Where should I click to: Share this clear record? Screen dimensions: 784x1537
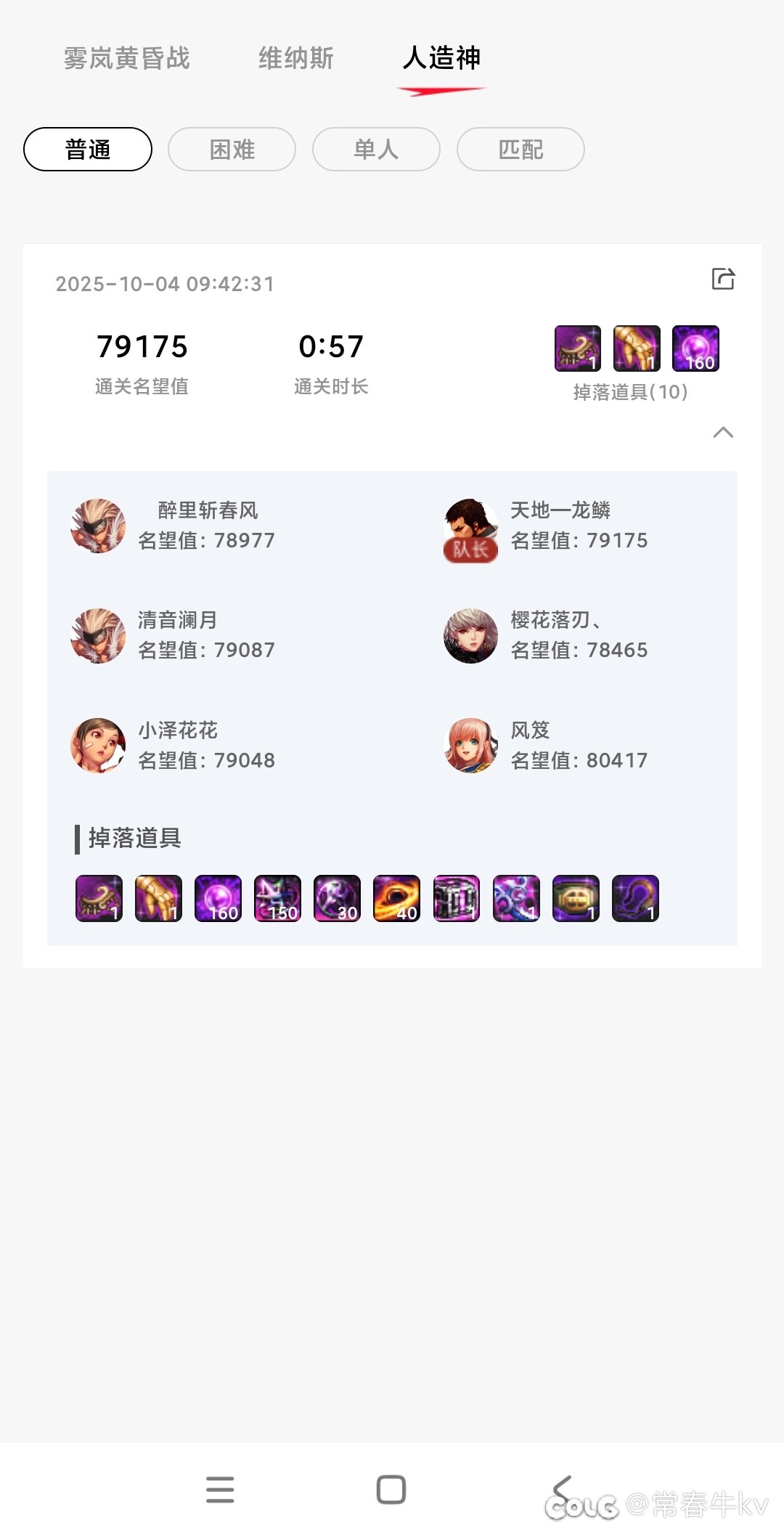coord(723,279)
